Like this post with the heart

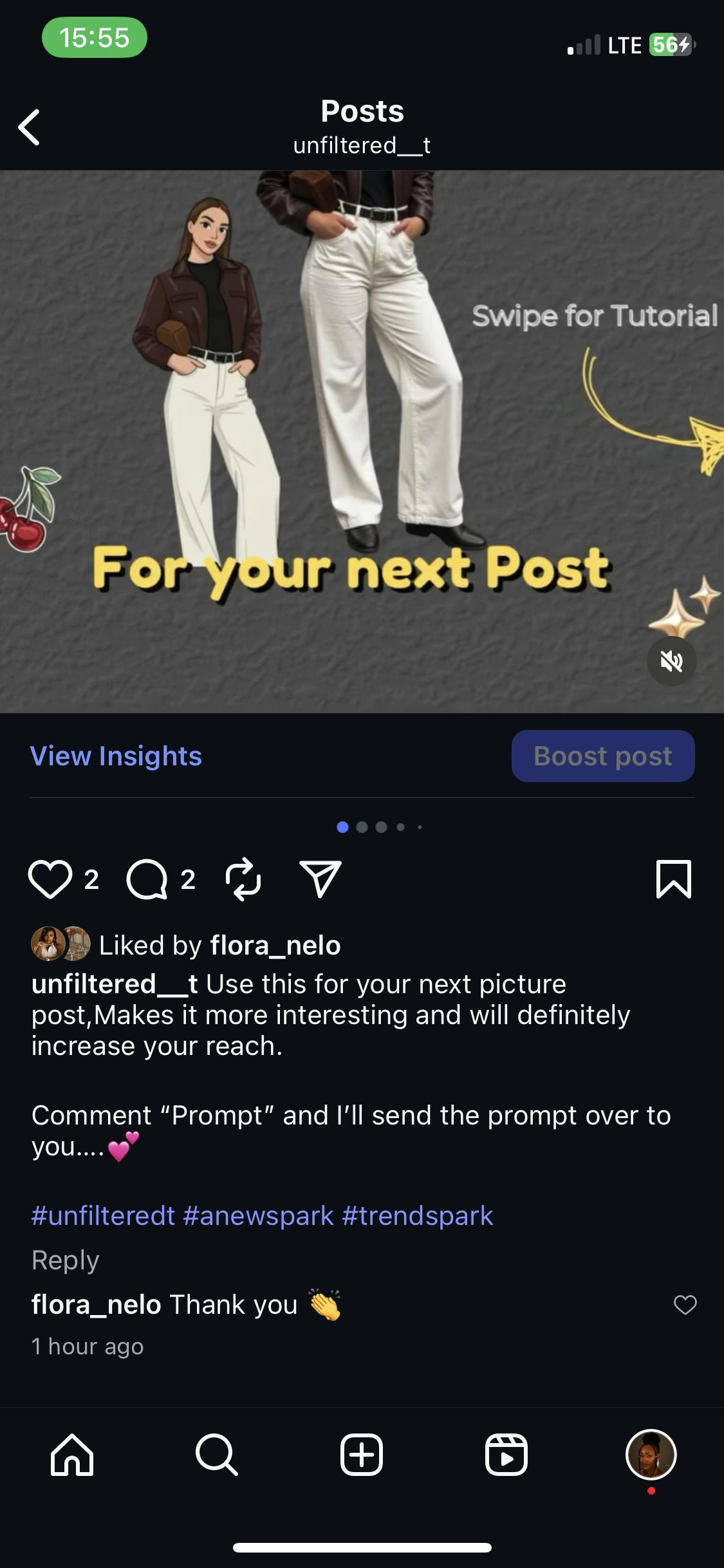pos(50,879)
